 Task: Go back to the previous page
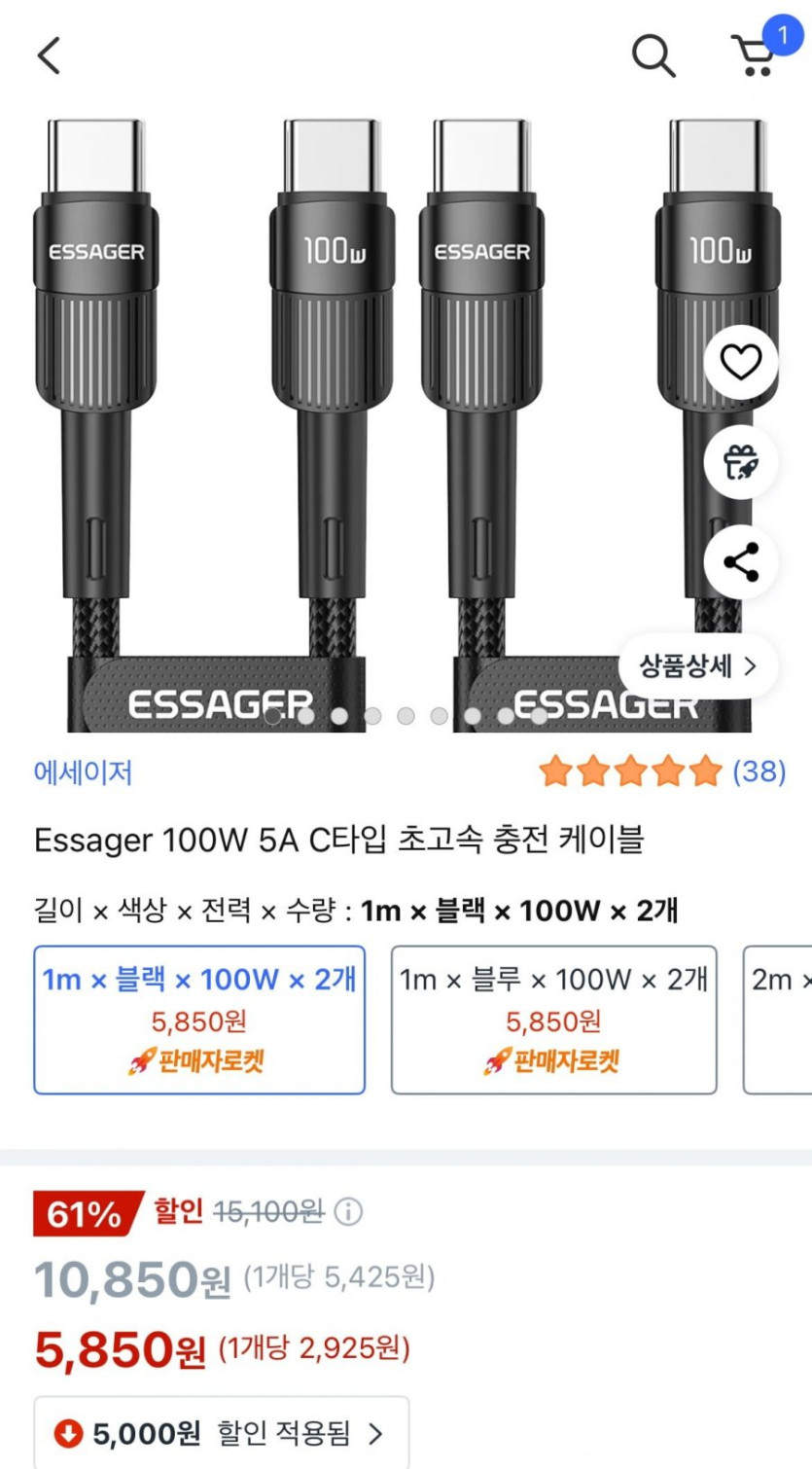(x=50, y=55)
